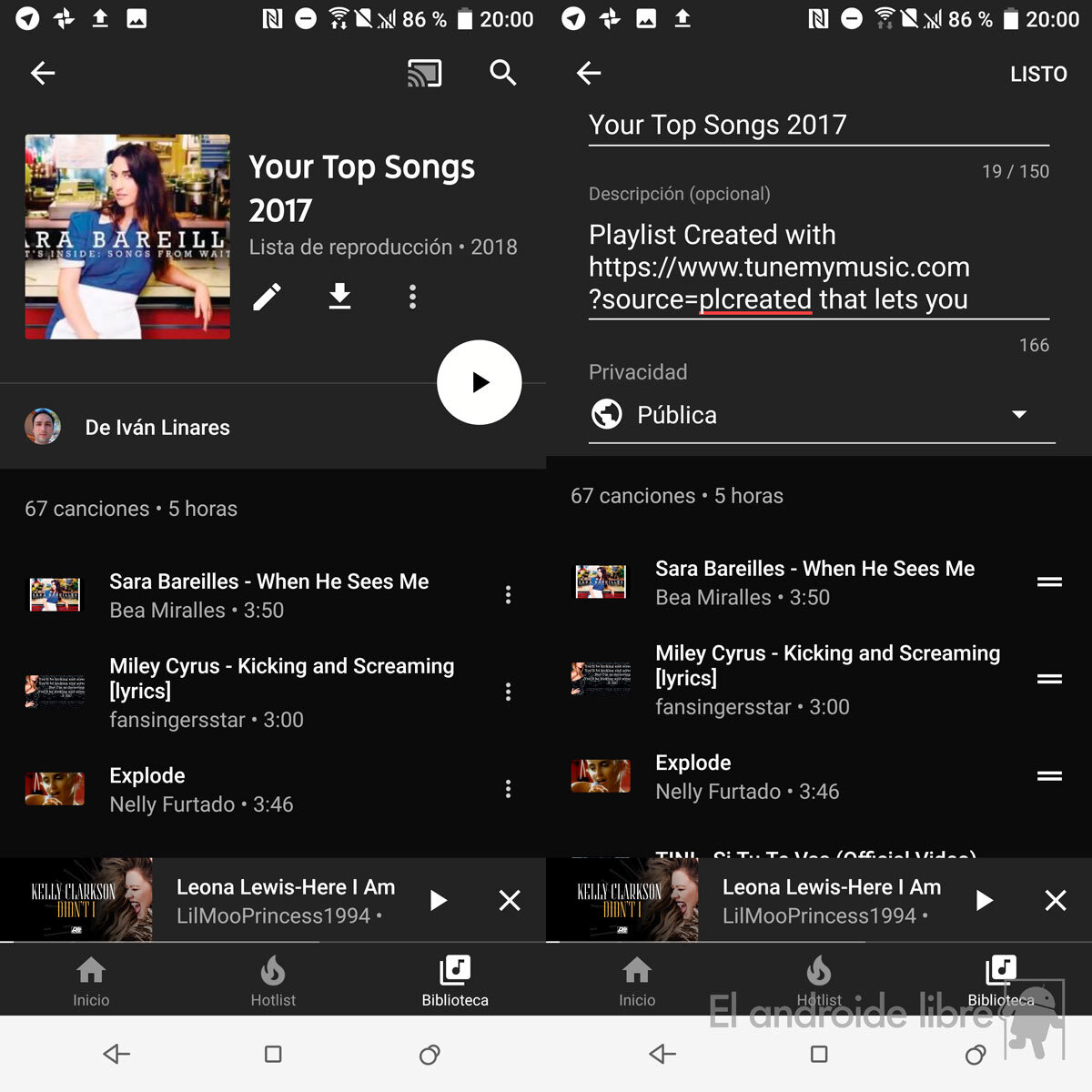Edit the playlist with the pencil icon
This screenshot has height=1092, width=1092.
coord(267,297)
